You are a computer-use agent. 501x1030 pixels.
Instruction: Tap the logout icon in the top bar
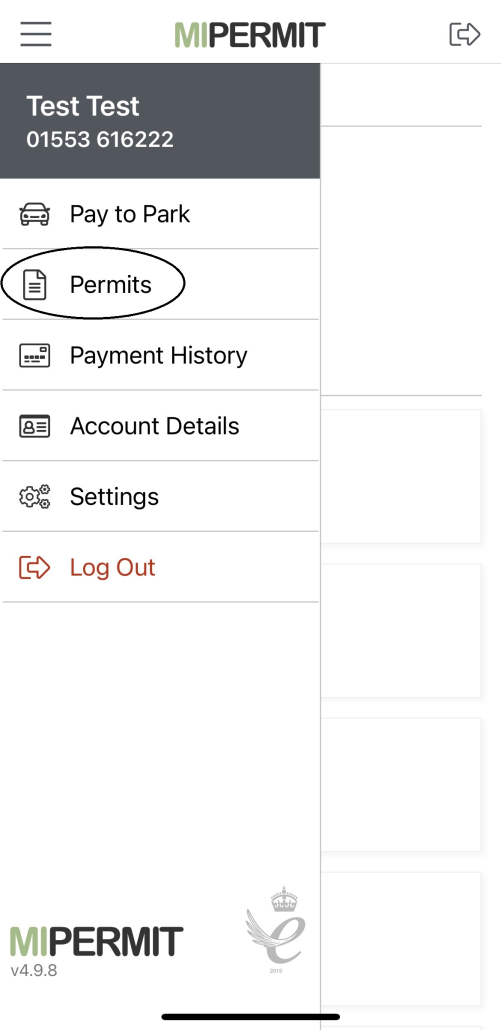click(465, 34)
